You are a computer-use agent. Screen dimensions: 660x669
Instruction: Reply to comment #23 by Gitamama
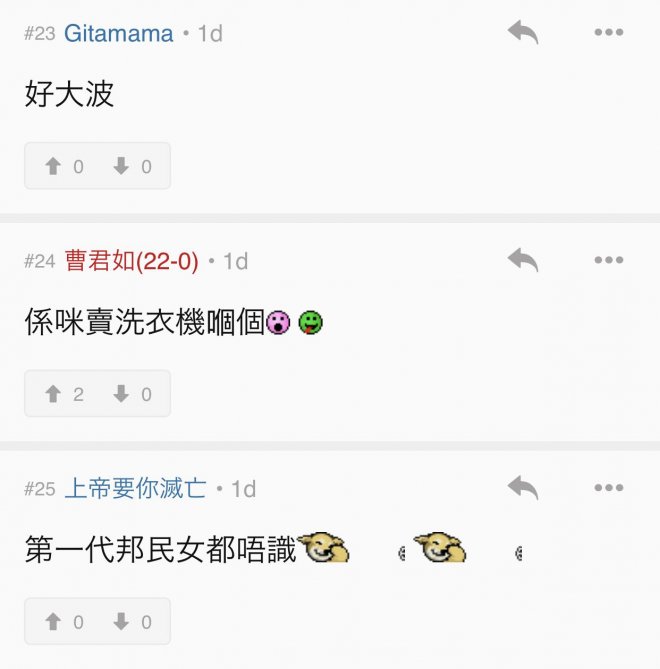tap(522, 33)
